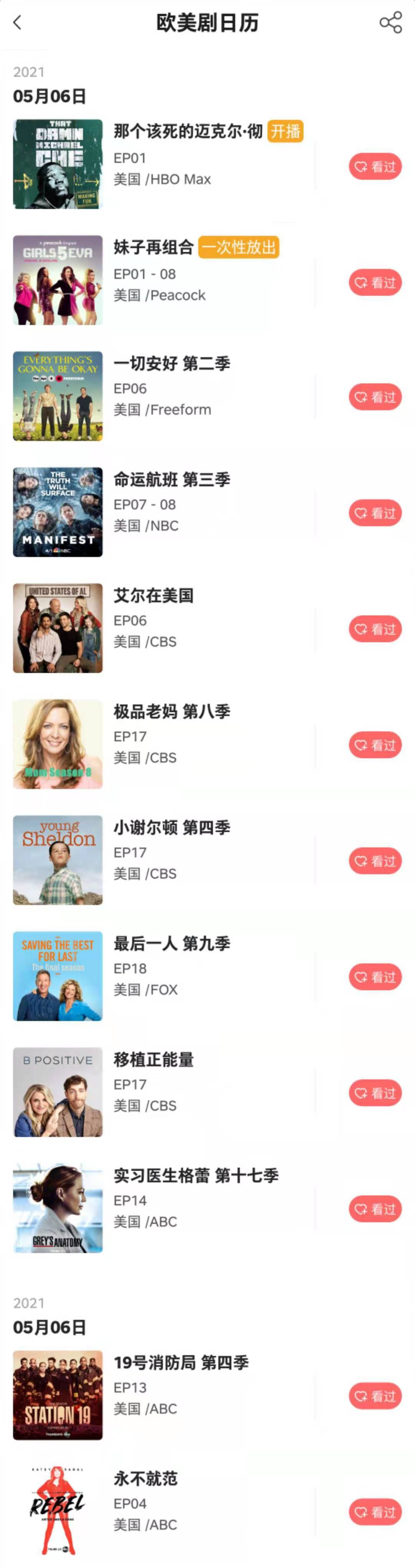Mark 妹子再组合 as 看过

tap(375, 282)
